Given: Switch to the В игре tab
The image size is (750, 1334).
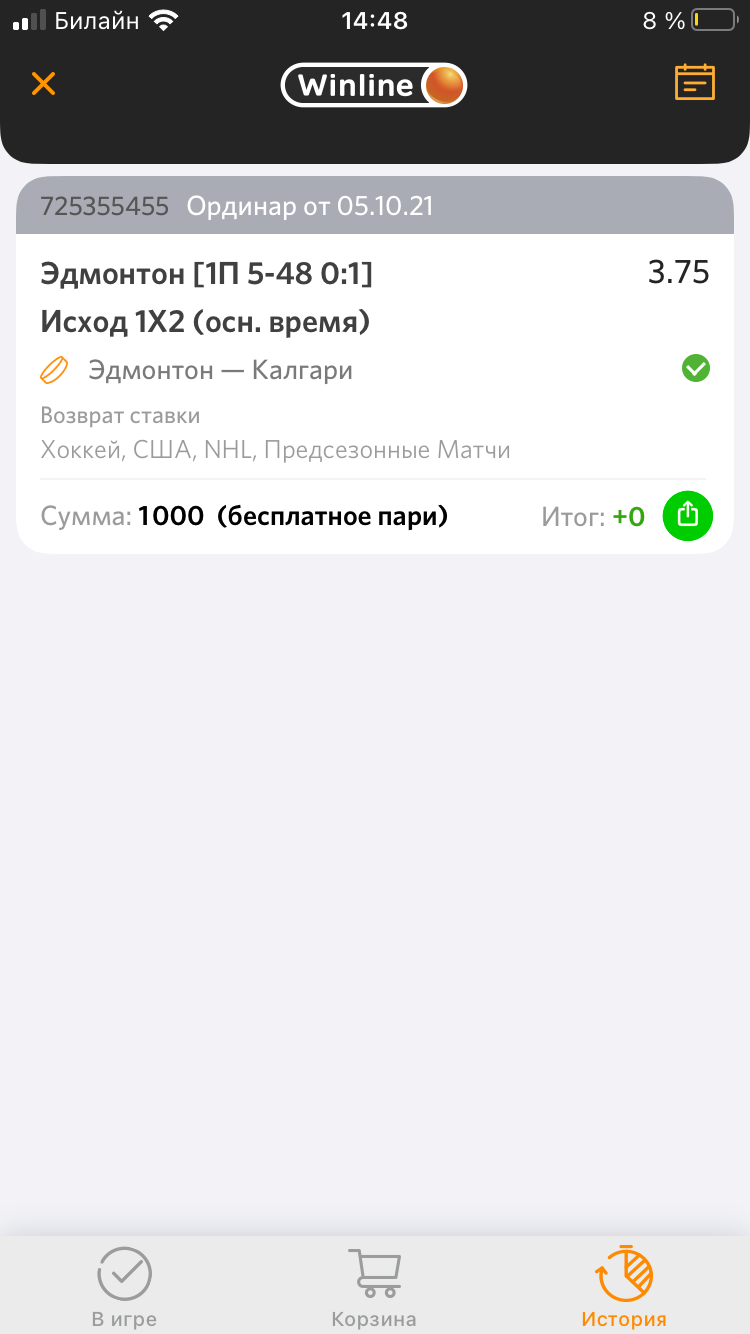Looking at the screenshot, I should (124, 1286).
